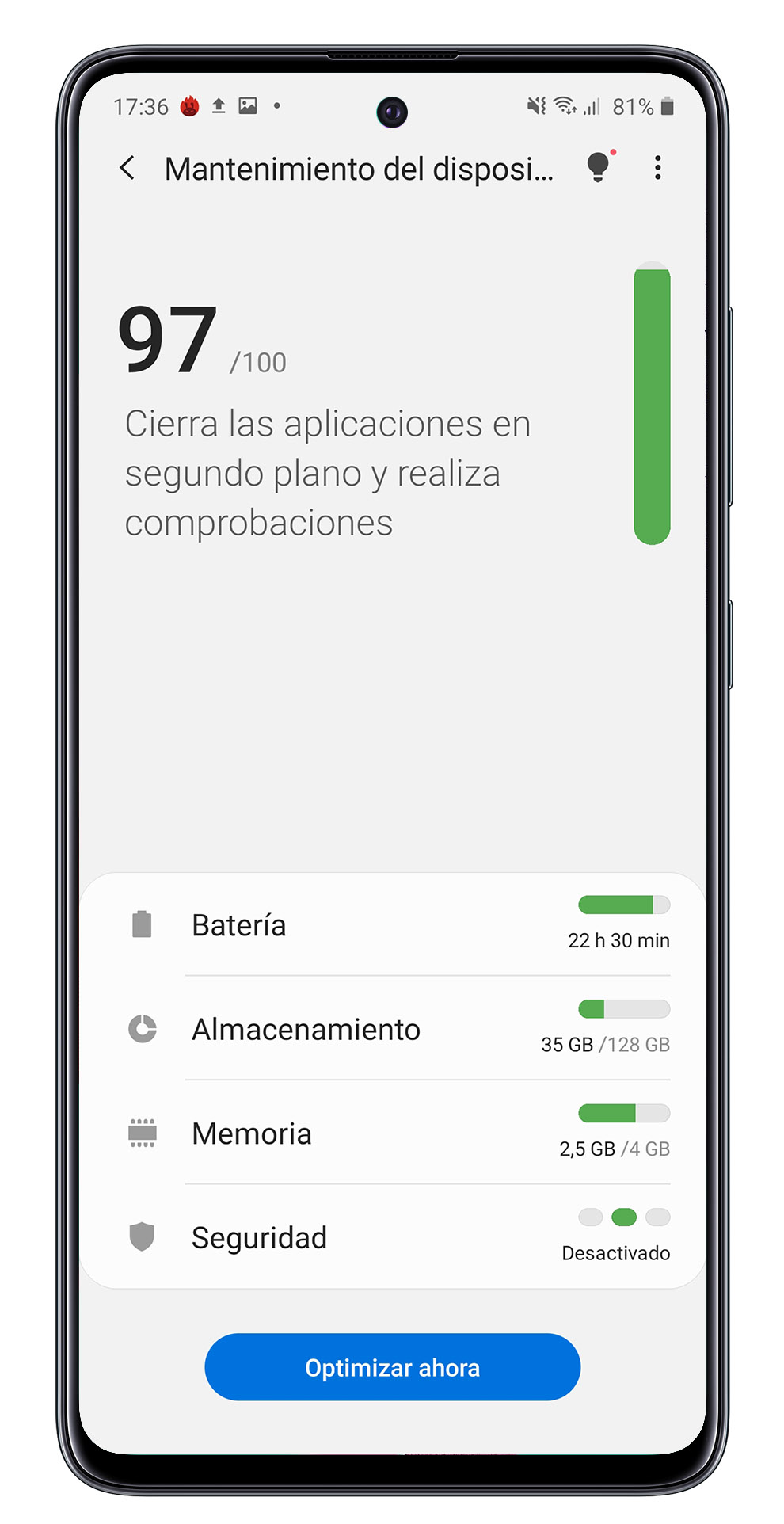Tap the Optimizar ahora button

tap(393, 1367)
